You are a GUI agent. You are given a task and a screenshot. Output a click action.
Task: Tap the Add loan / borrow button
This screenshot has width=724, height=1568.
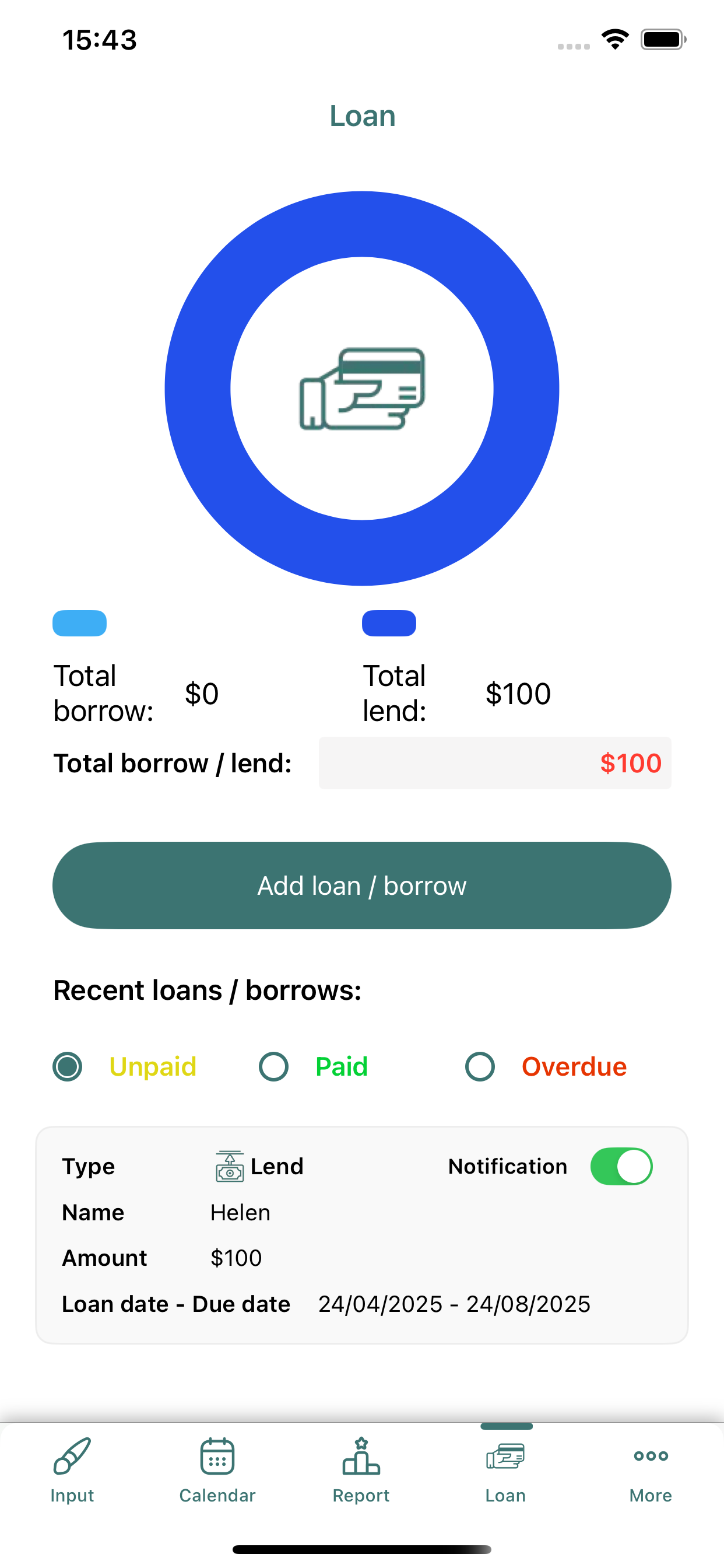tap(362, 885)
